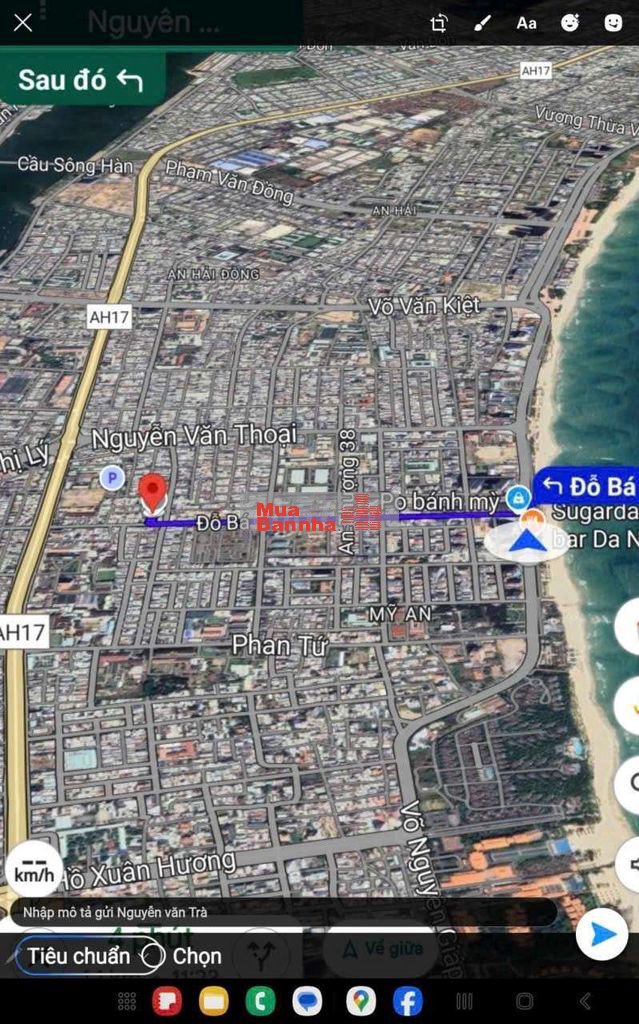Send the edited image
The image size is (639, 1024).
pos(602,935)
